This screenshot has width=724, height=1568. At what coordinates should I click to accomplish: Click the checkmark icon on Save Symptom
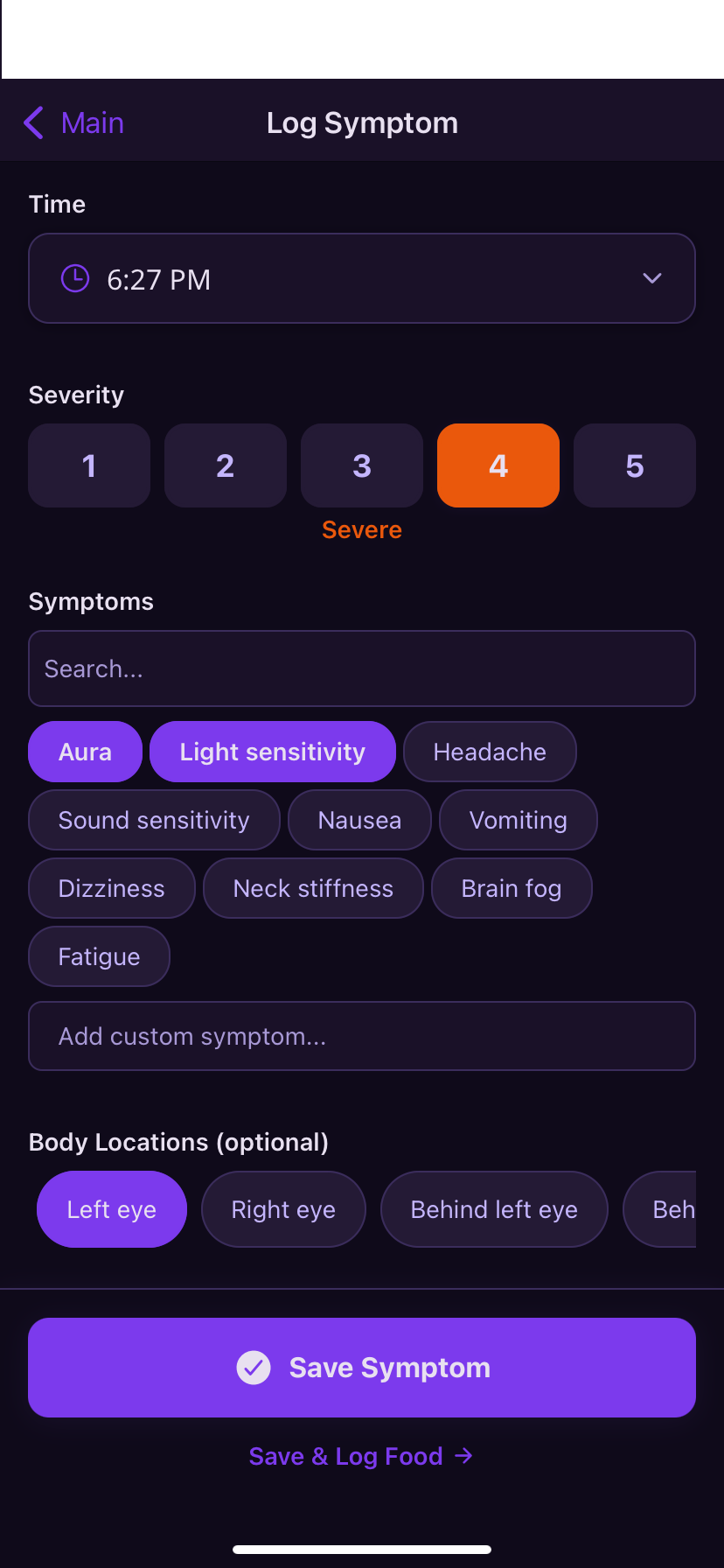(x=254, y=1367)
